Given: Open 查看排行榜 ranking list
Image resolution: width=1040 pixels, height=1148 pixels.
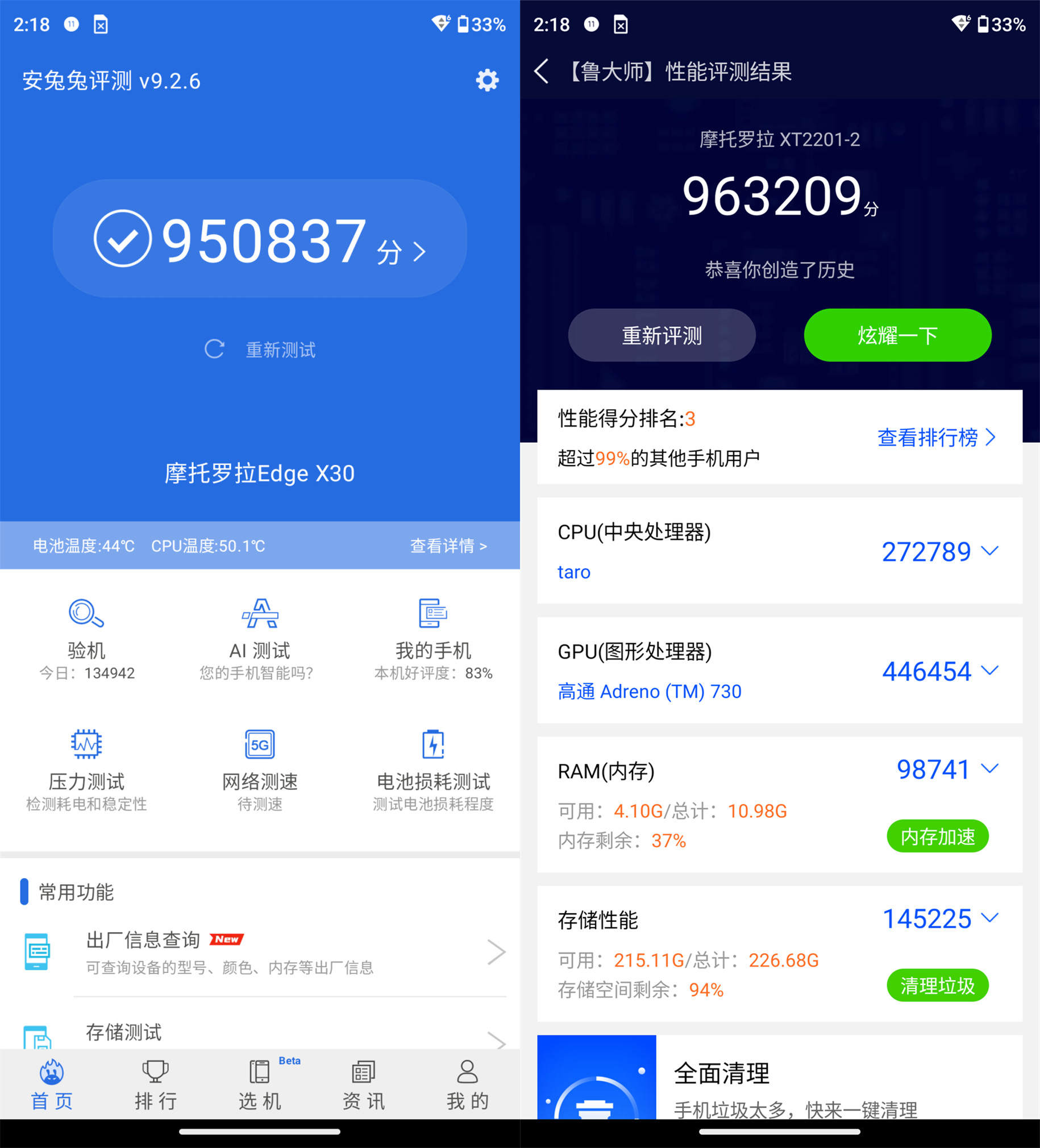Looking at the screenshot, I should click(936, 438).
